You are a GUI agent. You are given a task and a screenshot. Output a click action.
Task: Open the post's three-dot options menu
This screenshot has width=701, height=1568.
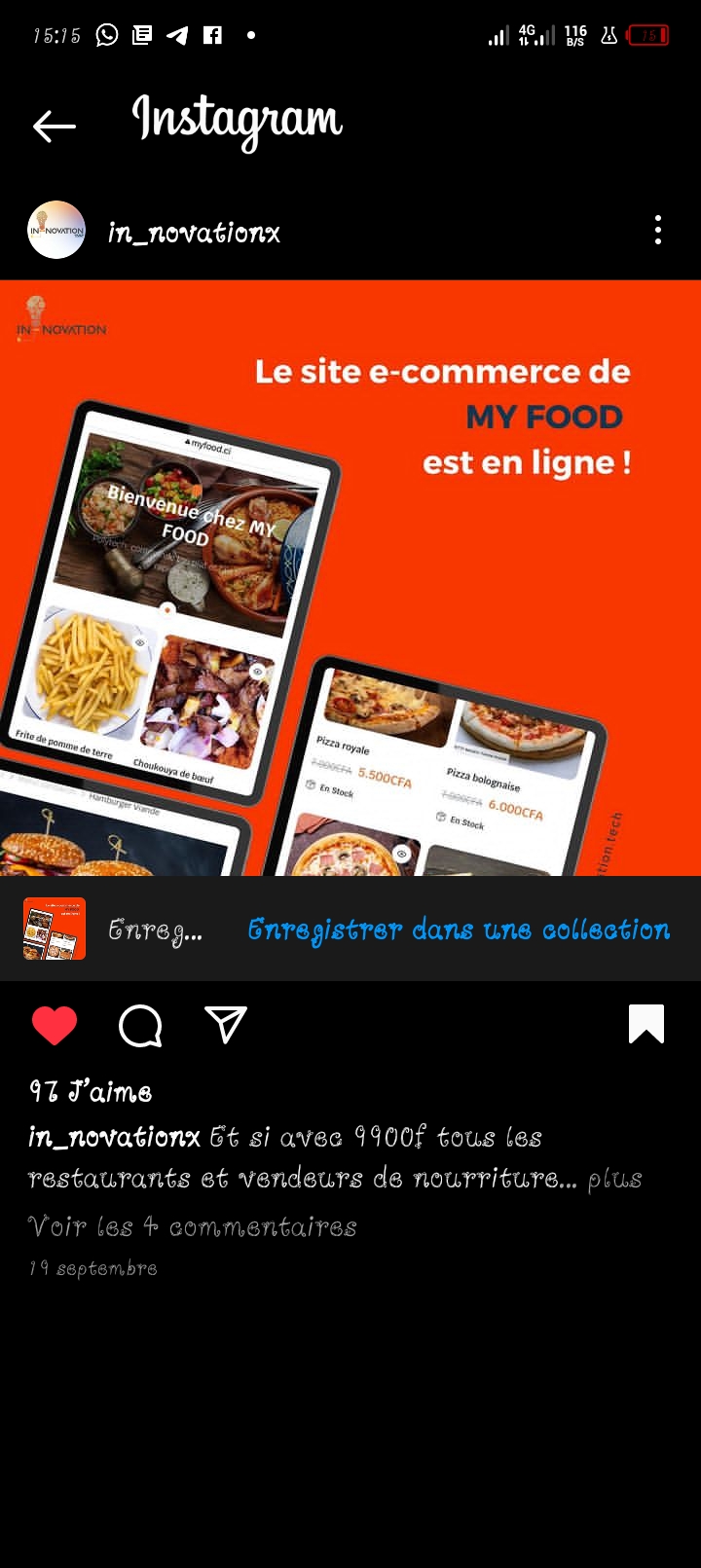(x=658, y=231)
